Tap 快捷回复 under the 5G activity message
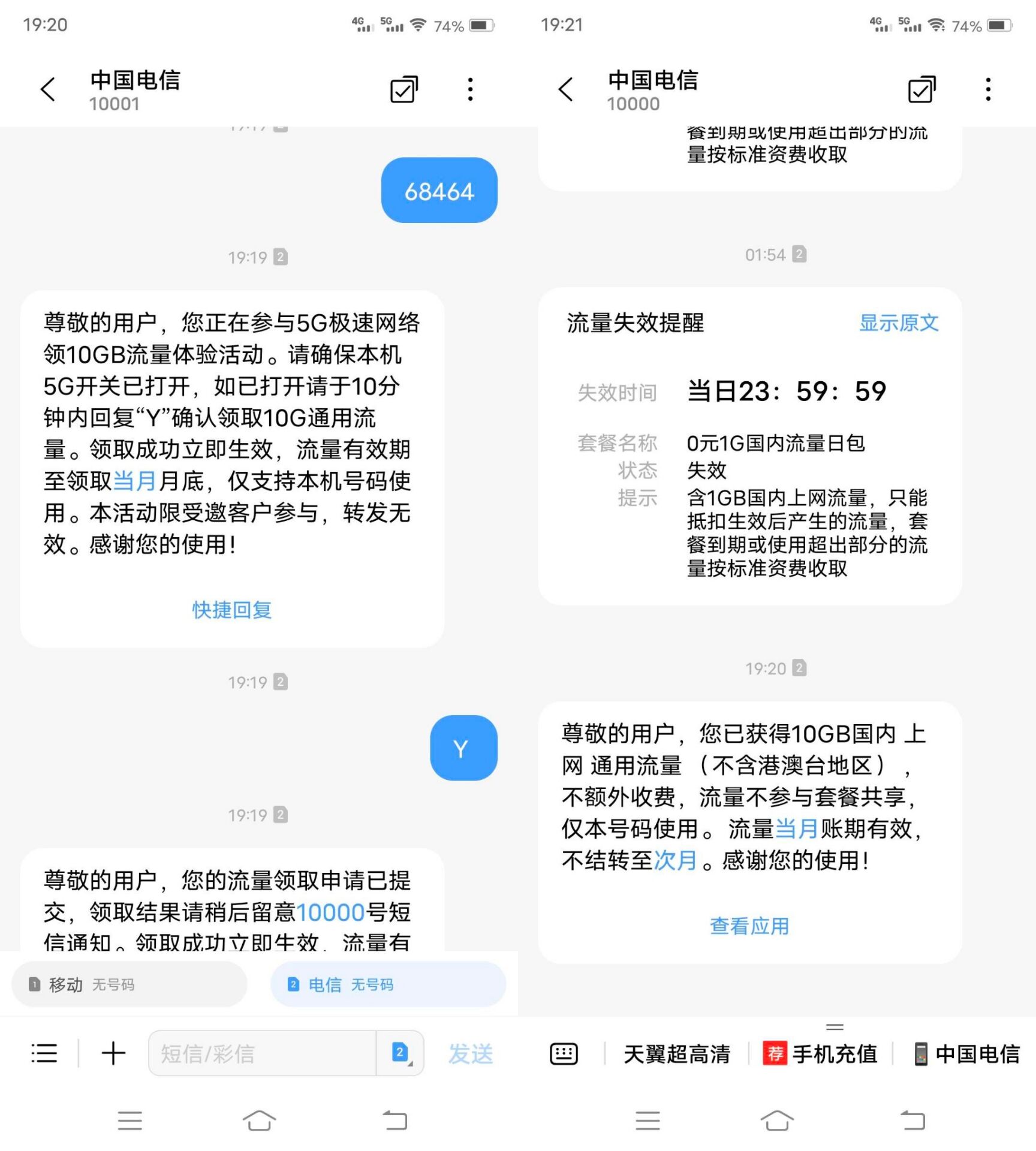The height and width of the screenshot is (1151, 1036). point(232,610)
